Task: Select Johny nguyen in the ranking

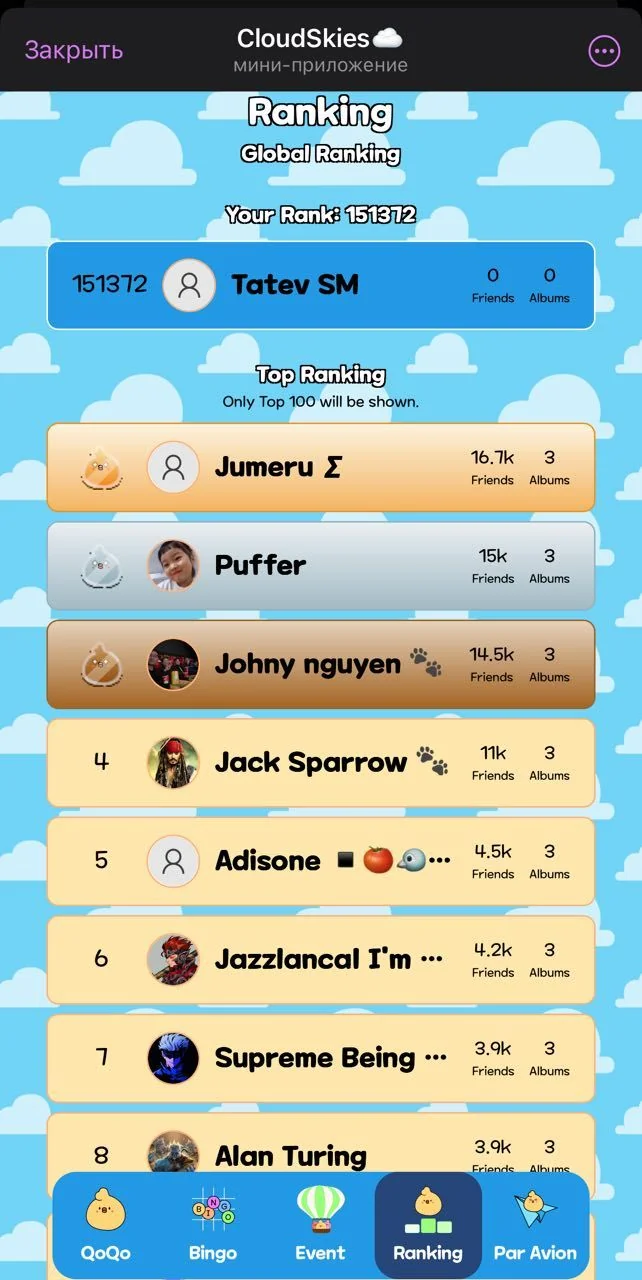Action: coord(321,664)
